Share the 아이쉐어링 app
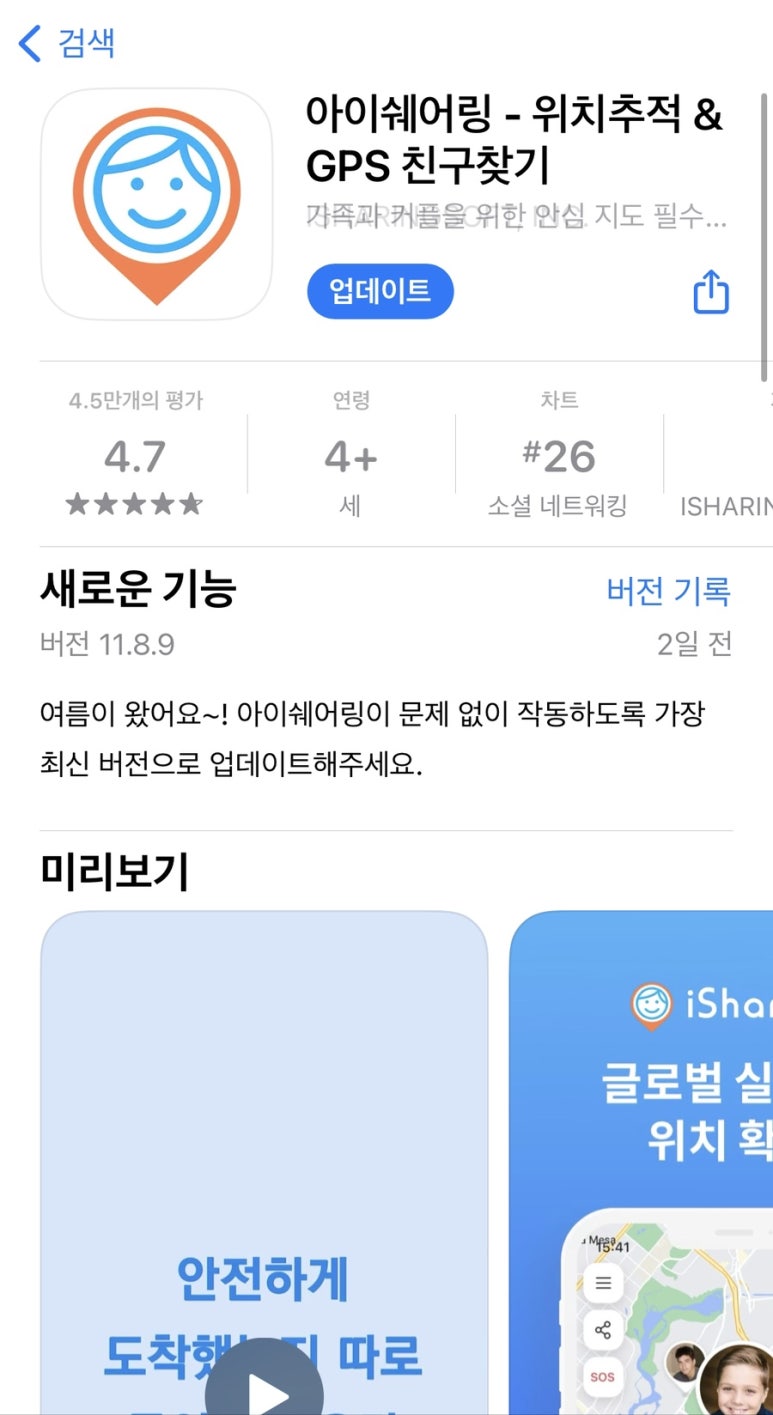The image size is (773, 1415). [x=711, y=291]
